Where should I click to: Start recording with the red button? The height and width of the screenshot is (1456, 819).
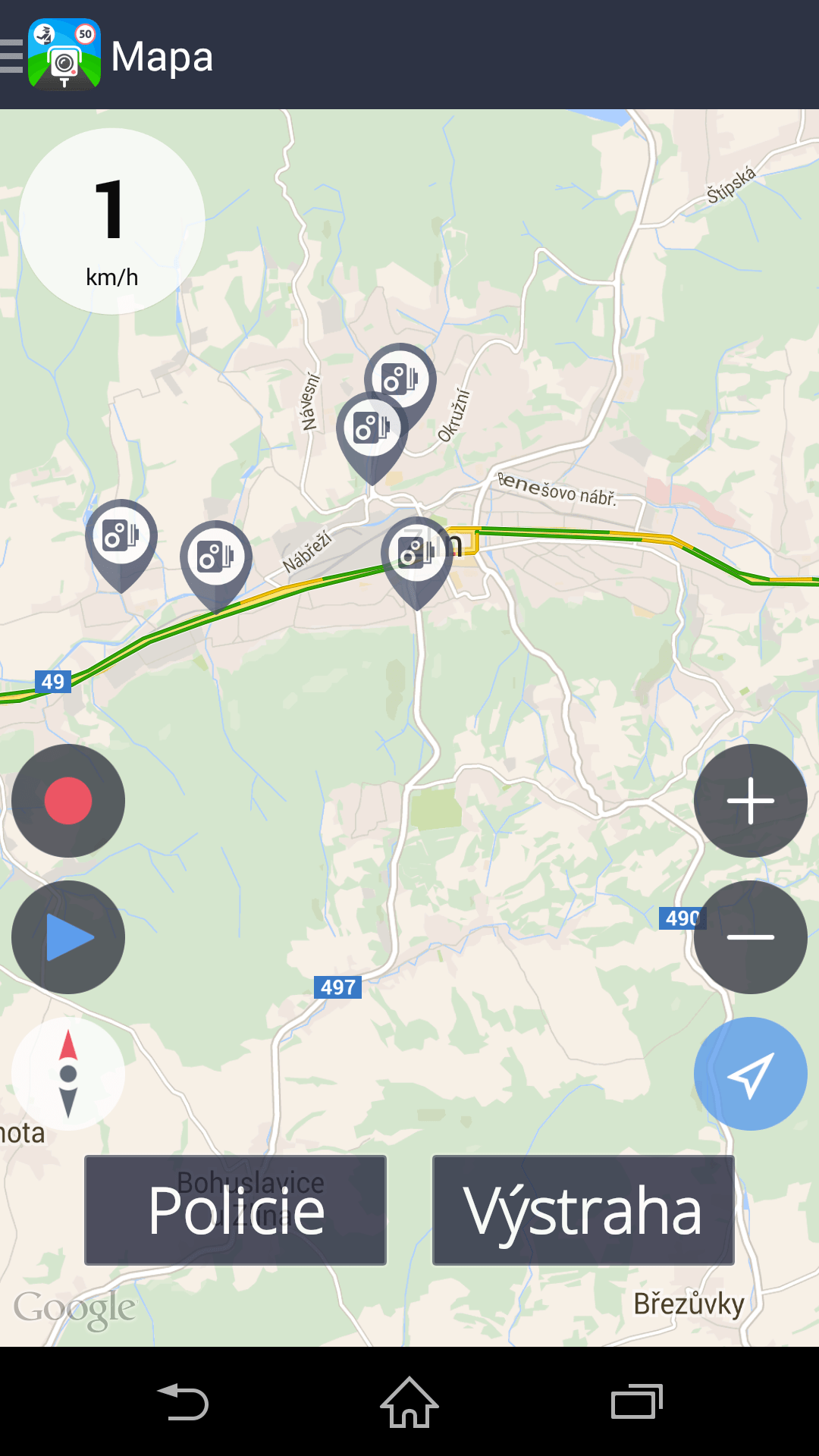pos(68,801)
